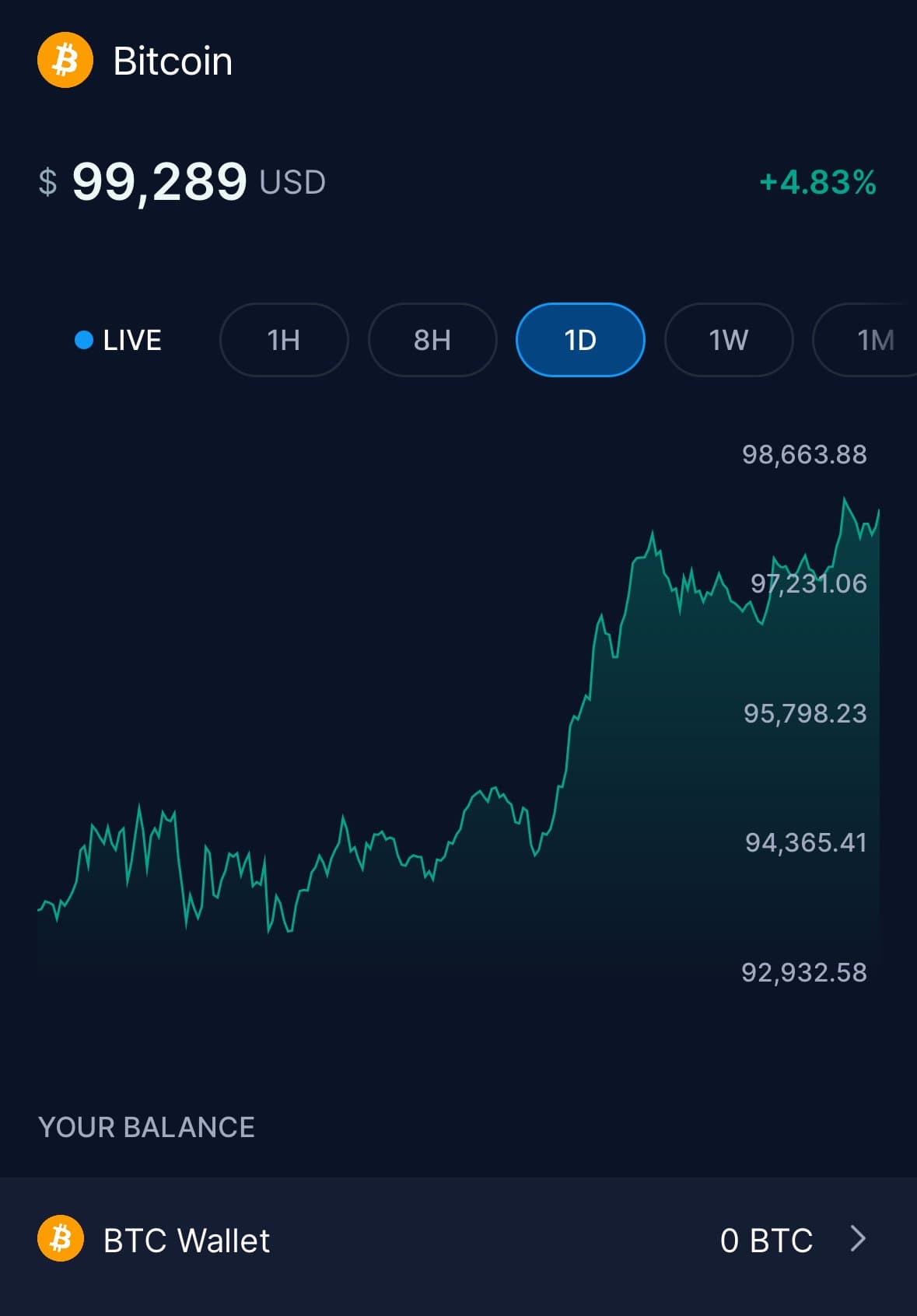Switch chart to LIVE view

118,340
